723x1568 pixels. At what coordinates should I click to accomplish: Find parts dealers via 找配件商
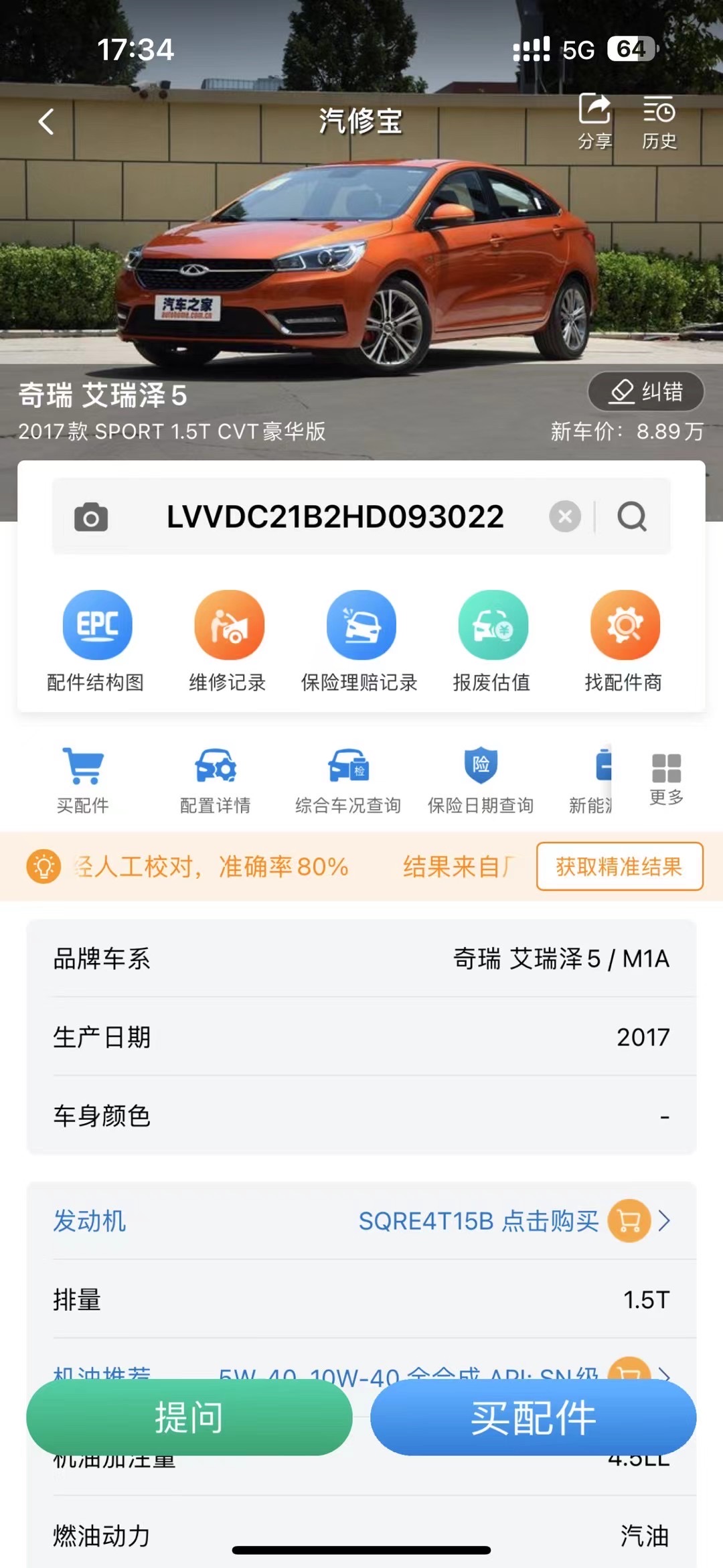click(624, 641)
